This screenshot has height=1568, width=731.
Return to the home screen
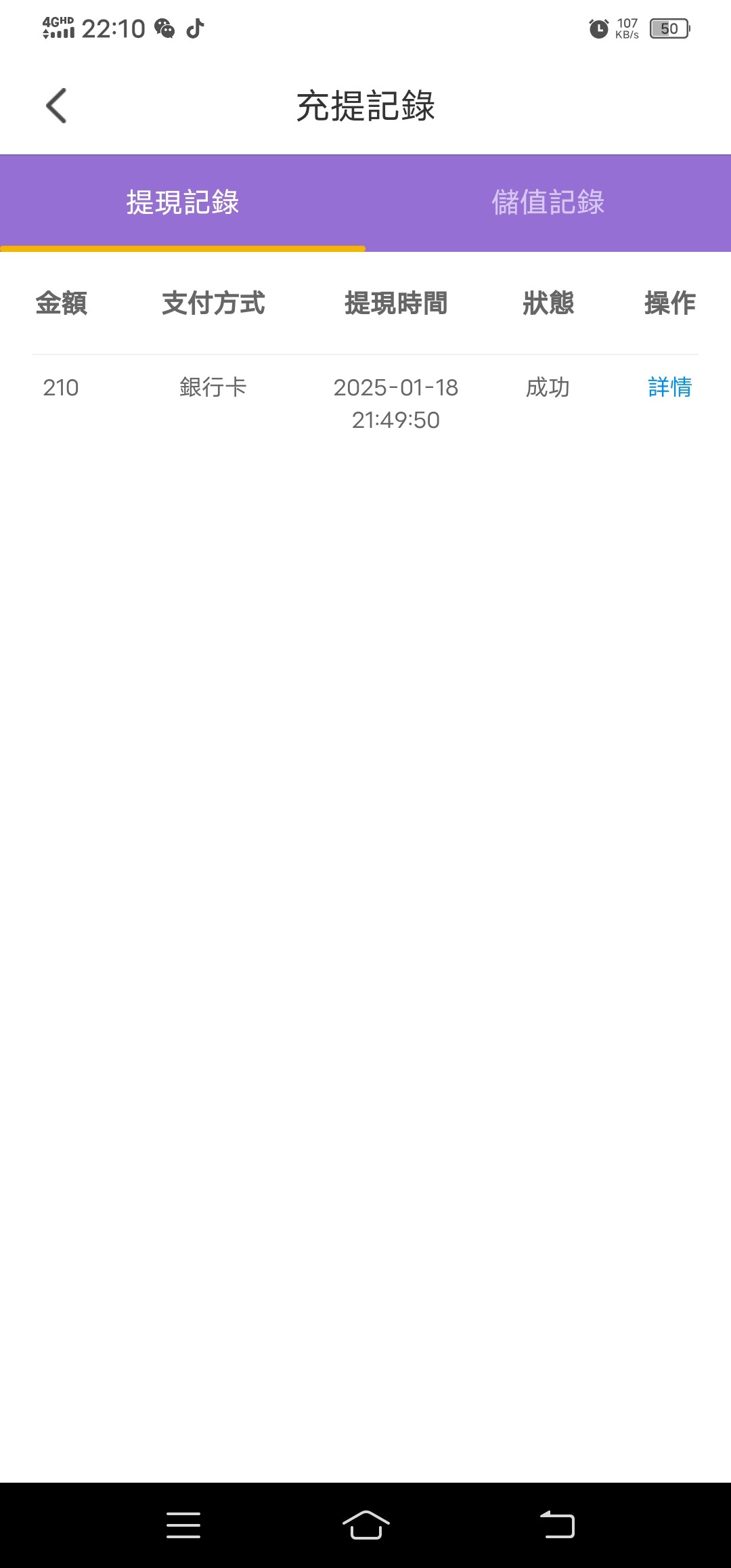(365, 1525)
